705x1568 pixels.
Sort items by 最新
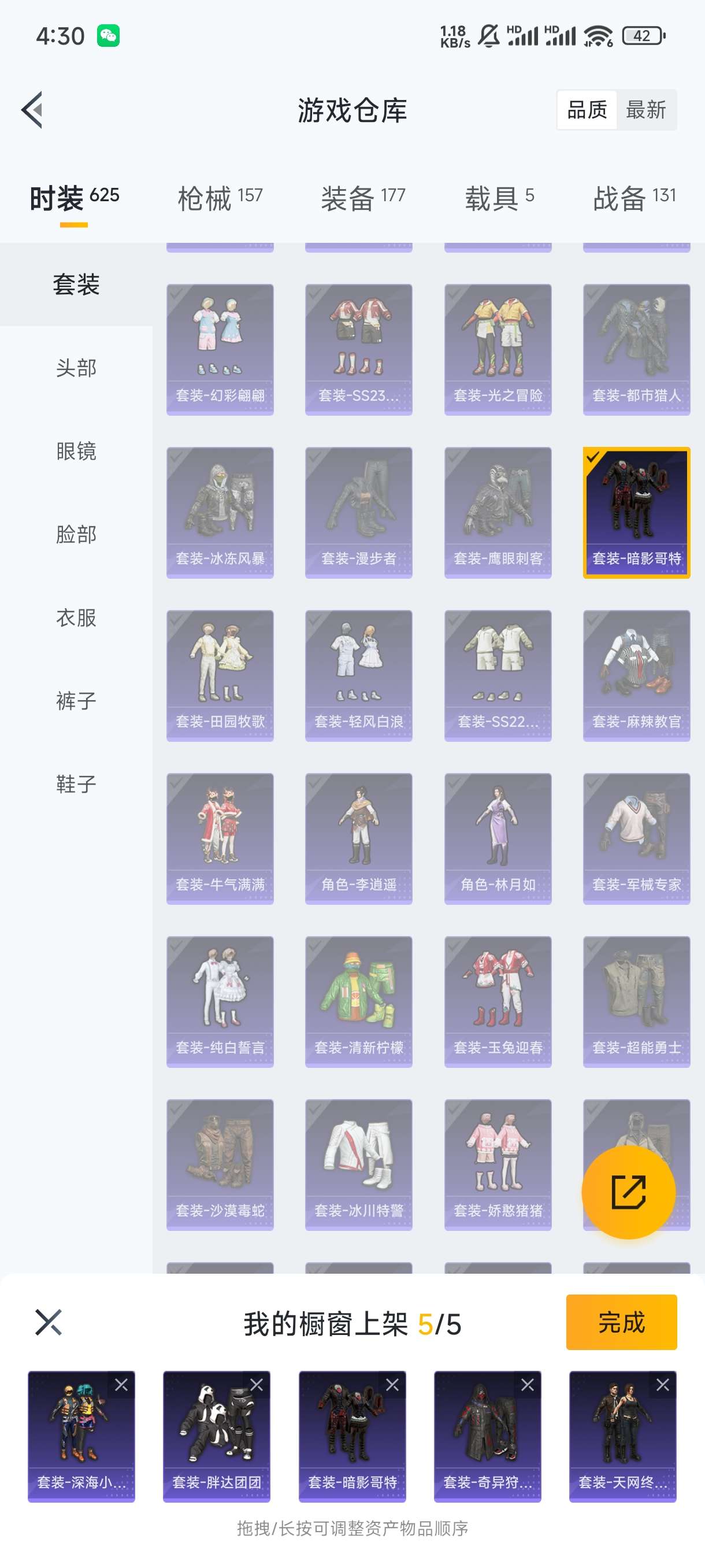(645, 110)
